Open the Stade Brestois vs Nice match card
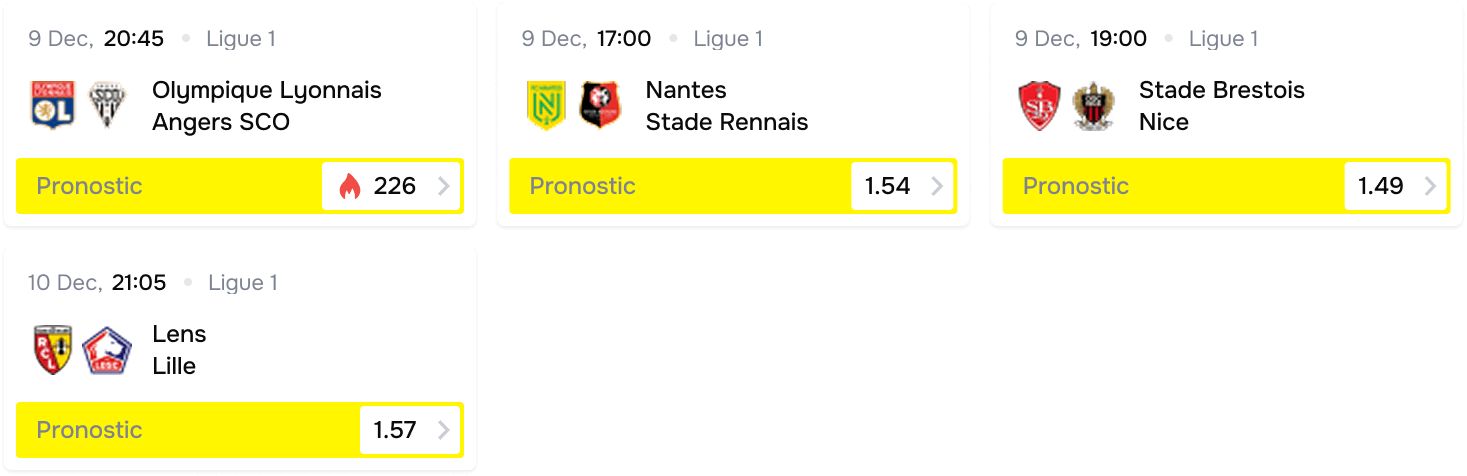 coord(1221,106)
